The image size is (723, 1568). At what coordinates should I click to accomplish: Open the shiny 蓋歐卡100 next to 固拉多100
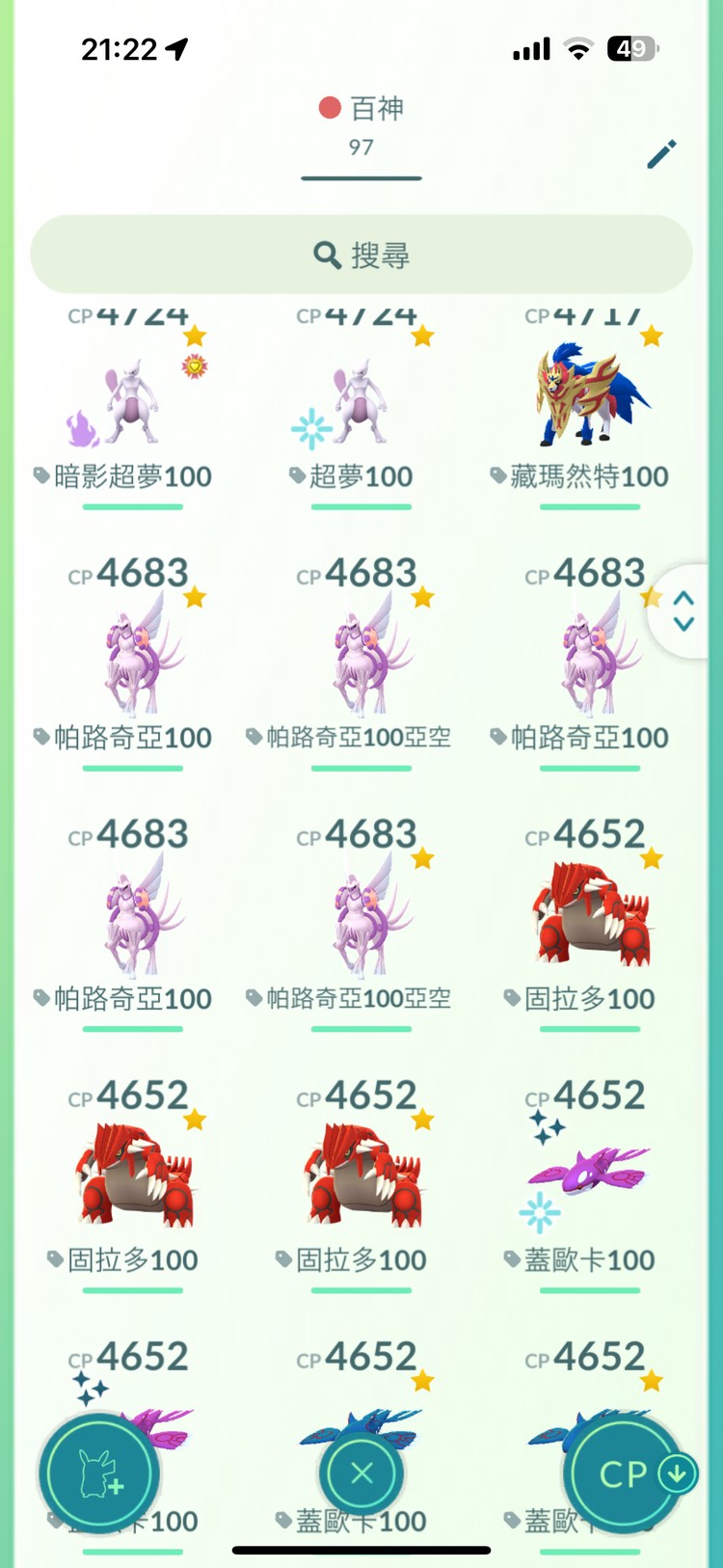(x=590, y=1176)
